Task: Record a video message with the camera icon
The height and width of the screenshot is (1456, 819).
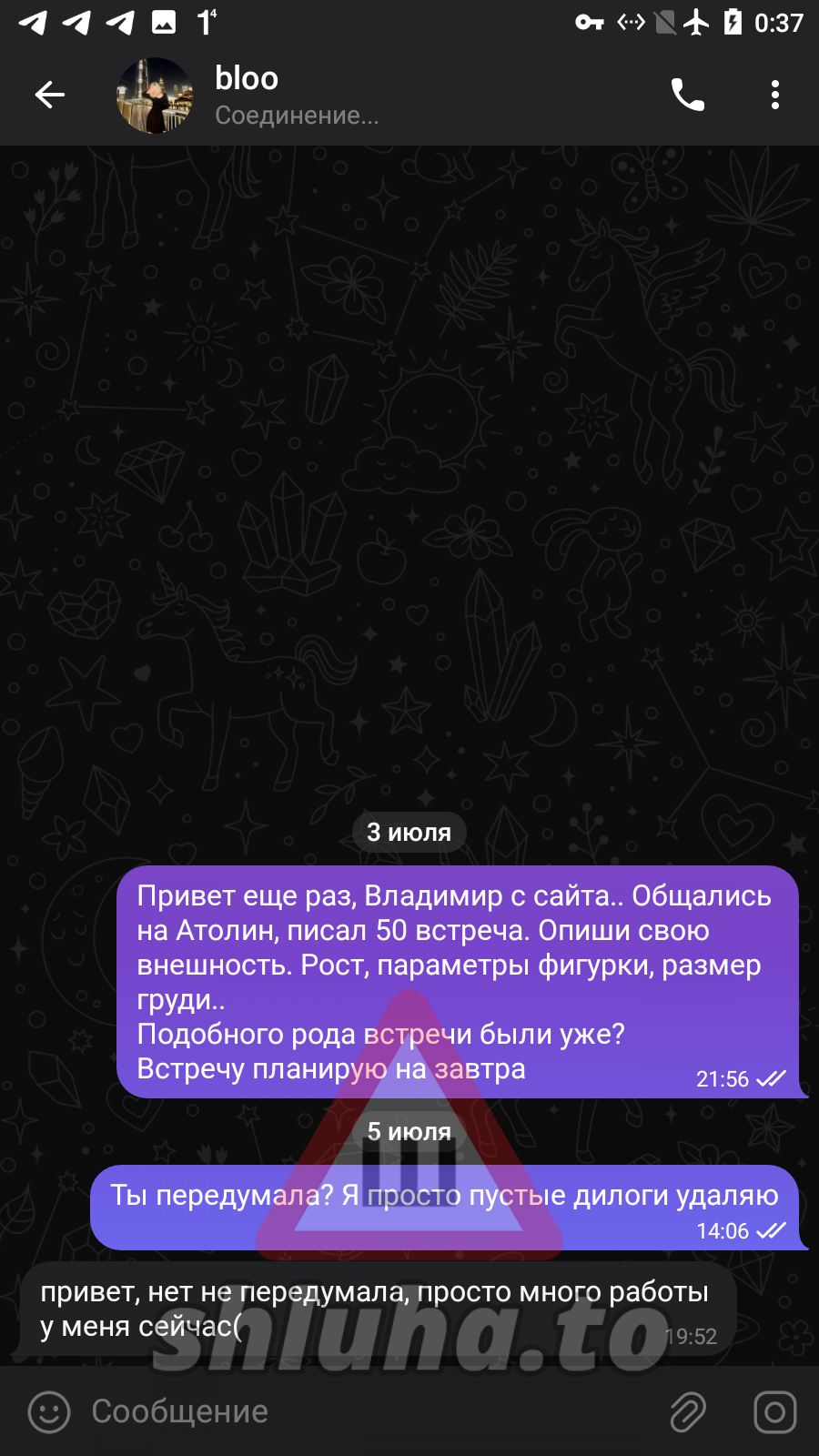Action: [774, 1412]
